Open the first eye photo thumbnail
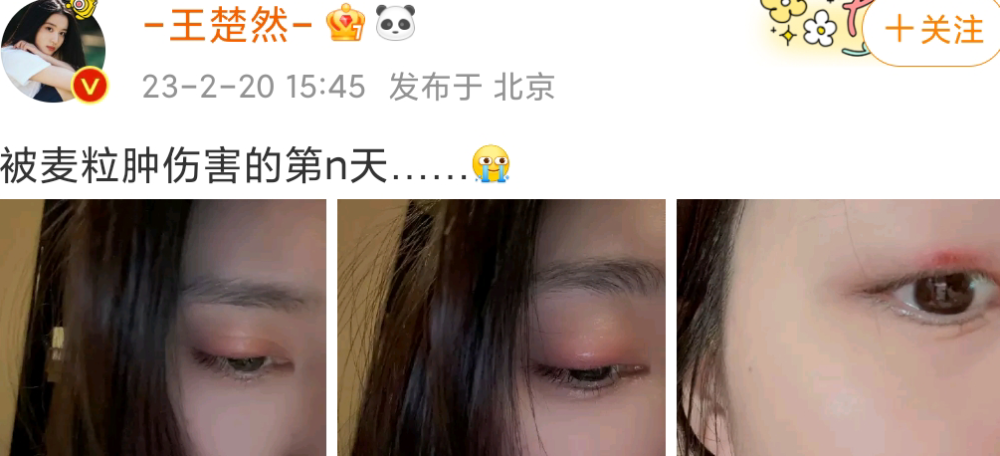The height and width of the screenshot is (456, 1000). coord(163,328)
